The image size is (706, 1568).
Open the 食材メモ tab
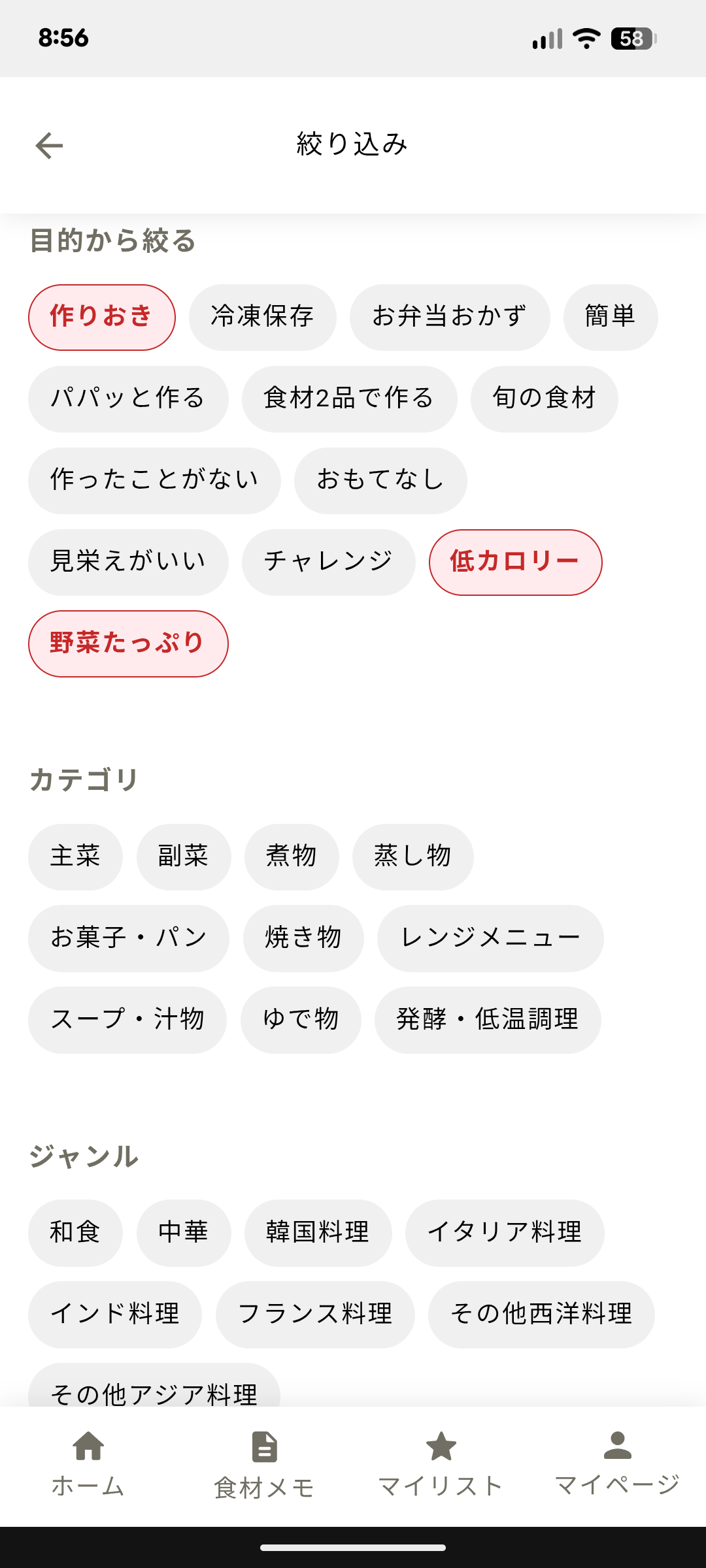(264, 1463)
